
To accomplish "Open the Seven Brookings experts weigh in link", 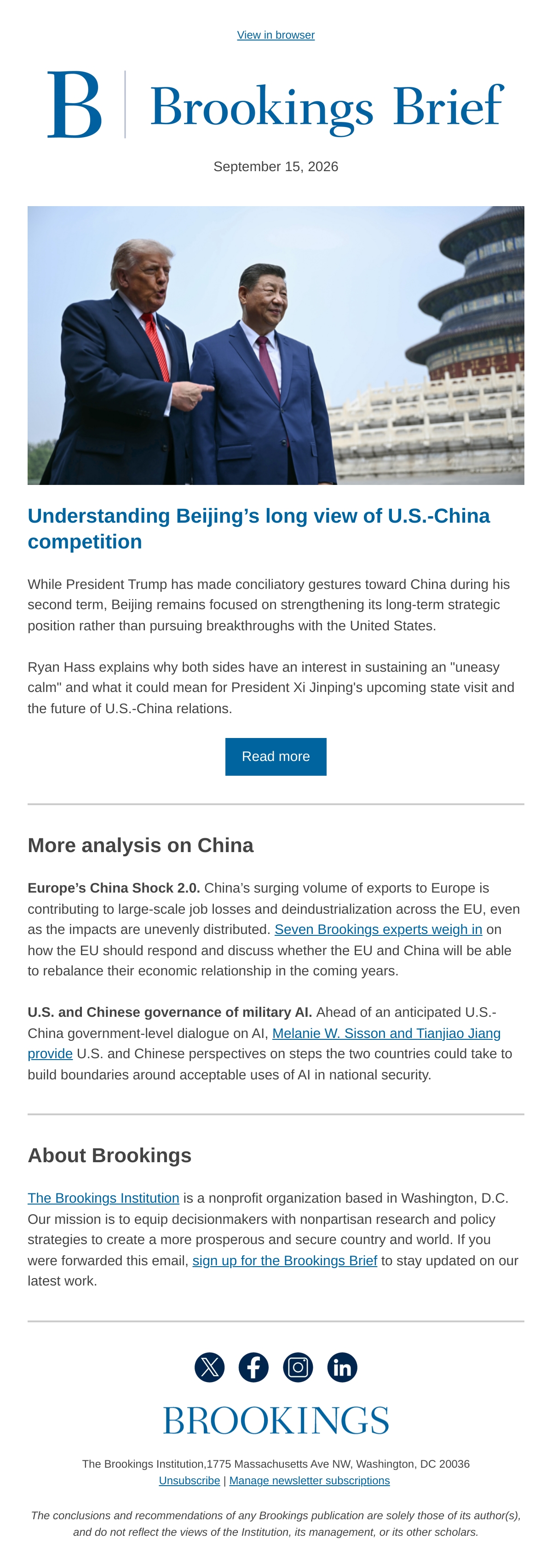I will pyautogui.click(x=378, y=929).
